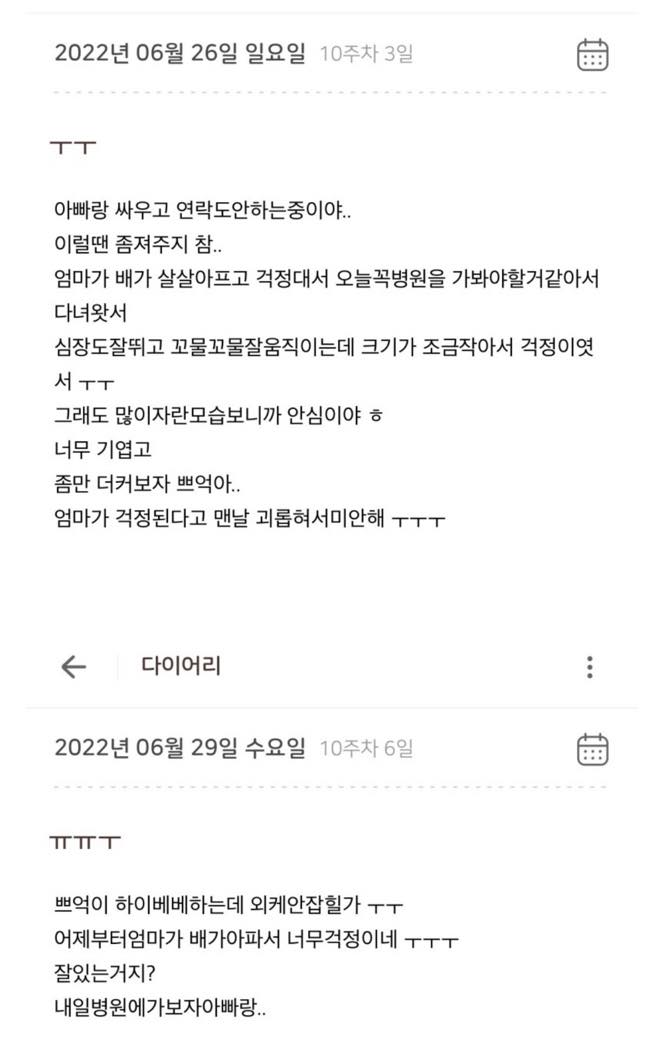This screenshot has height=1042, width=664.
Task: Go back from the diary screen
Action: [73, 667]
